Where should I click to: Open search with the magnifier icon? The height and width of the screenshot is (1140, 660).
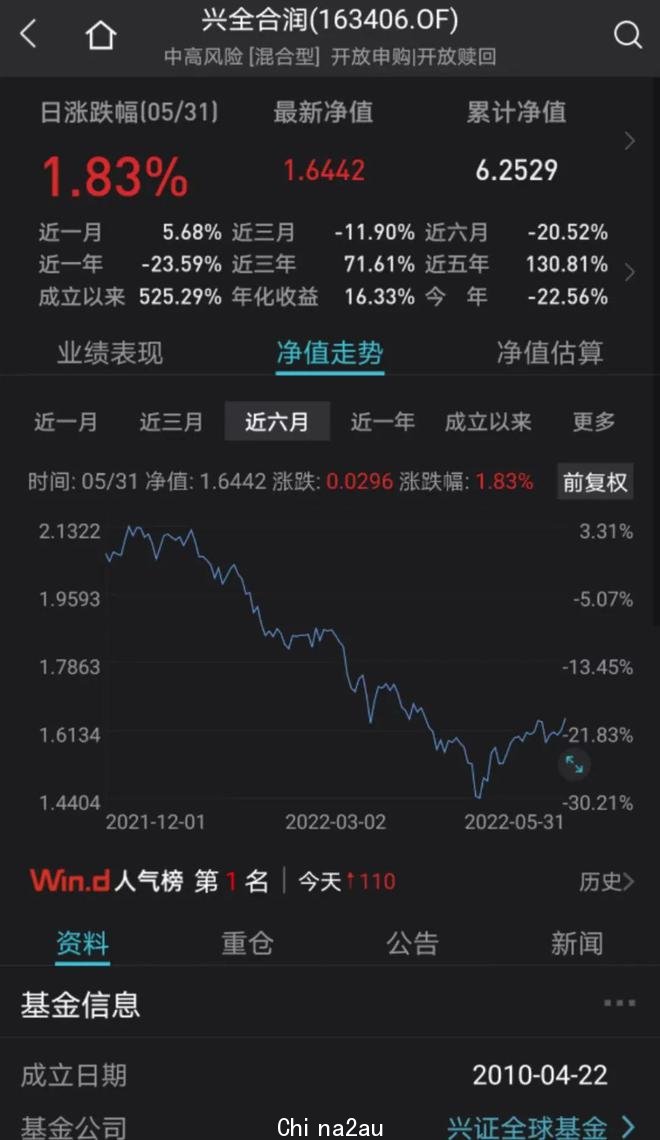(x=627, y=34)
